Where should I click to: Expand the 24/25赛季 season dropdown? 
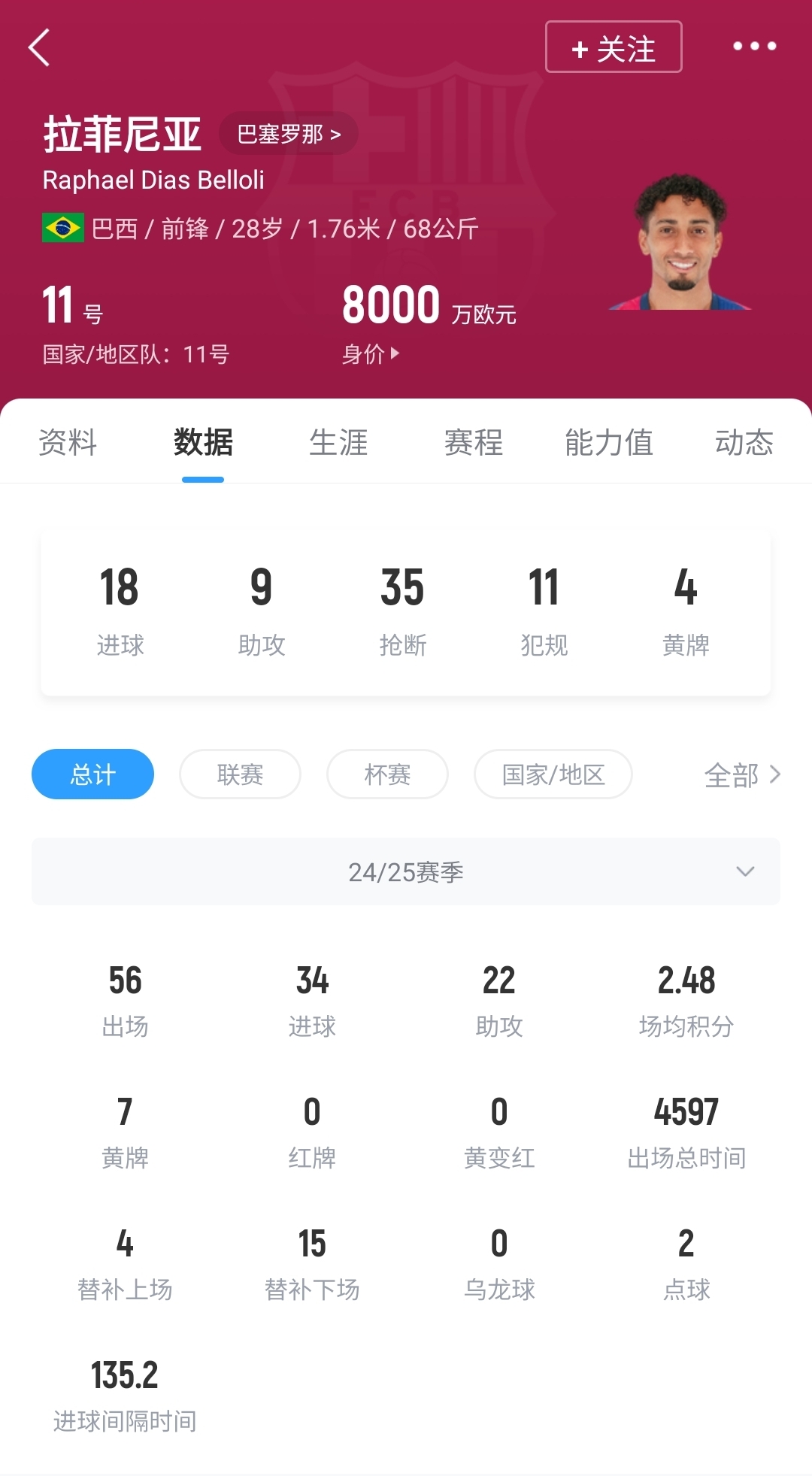pos(406,871)
